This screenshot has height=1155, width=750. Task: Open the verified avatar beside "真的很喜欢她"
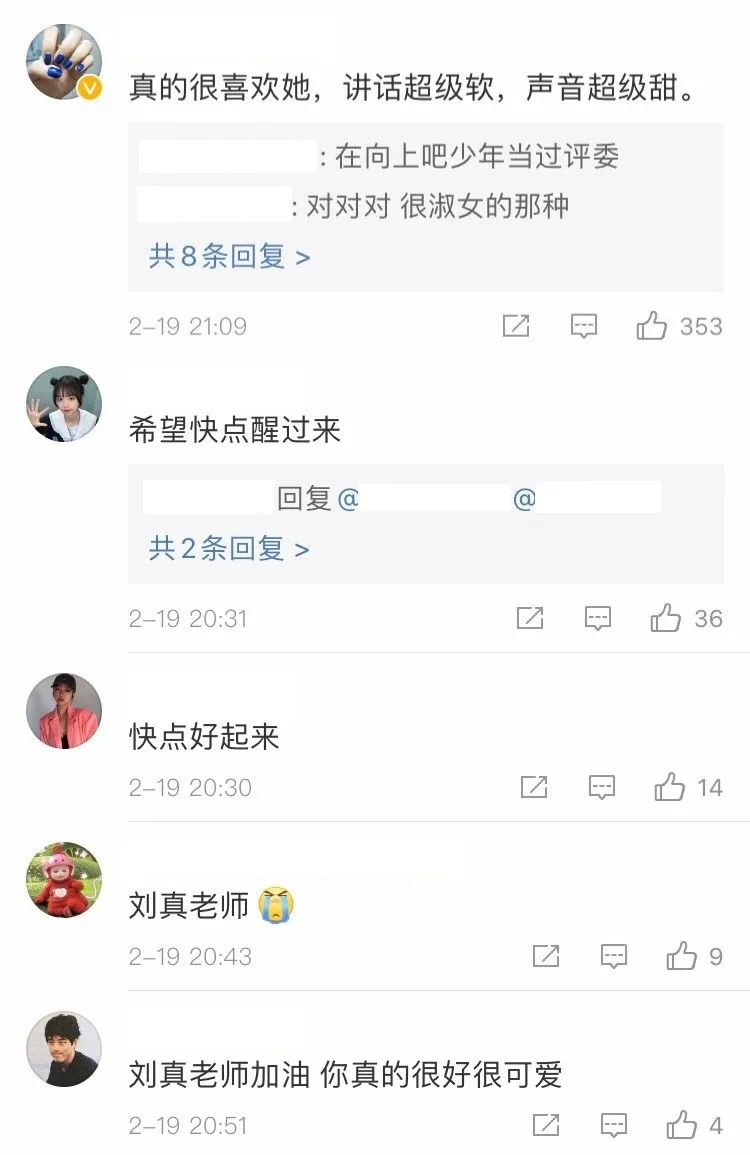point(63,62)
